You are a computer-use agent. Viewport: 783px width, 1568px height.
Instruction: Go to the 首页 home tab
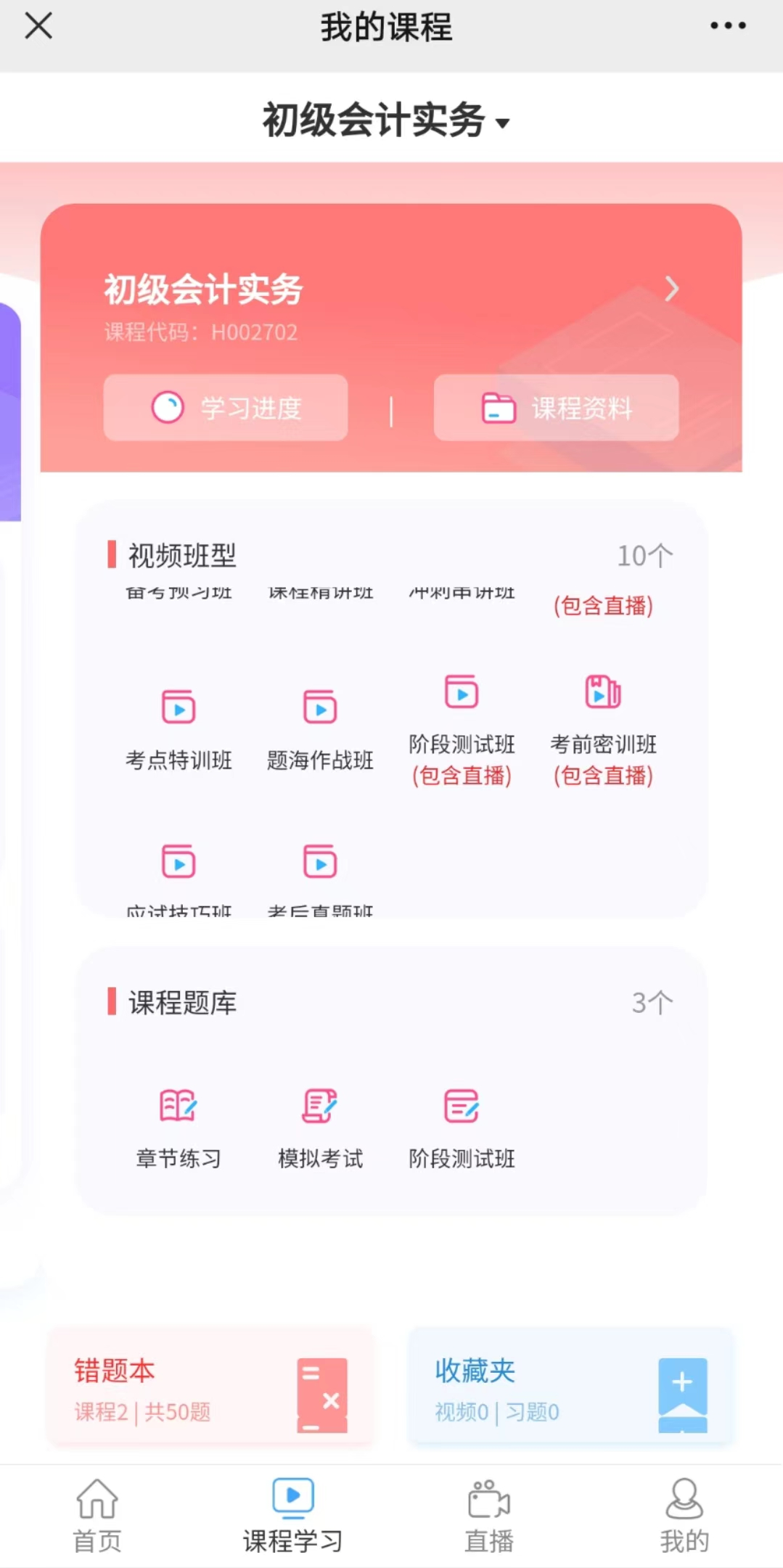tap(97, 1515)
